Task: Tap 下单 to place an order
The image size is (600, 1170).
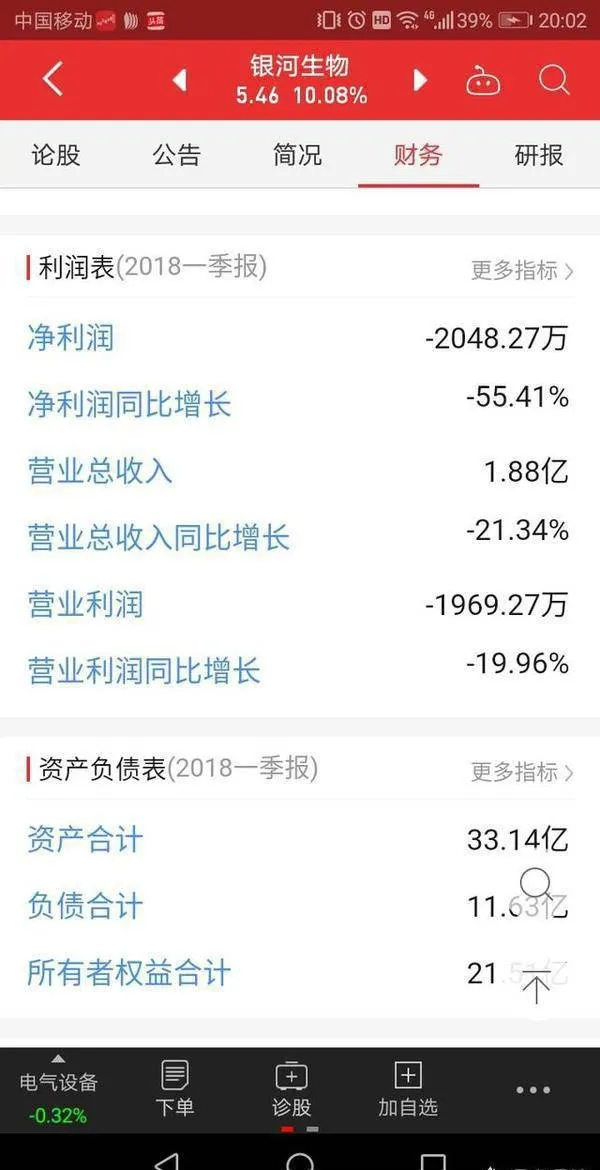Action: (175, 1089)
